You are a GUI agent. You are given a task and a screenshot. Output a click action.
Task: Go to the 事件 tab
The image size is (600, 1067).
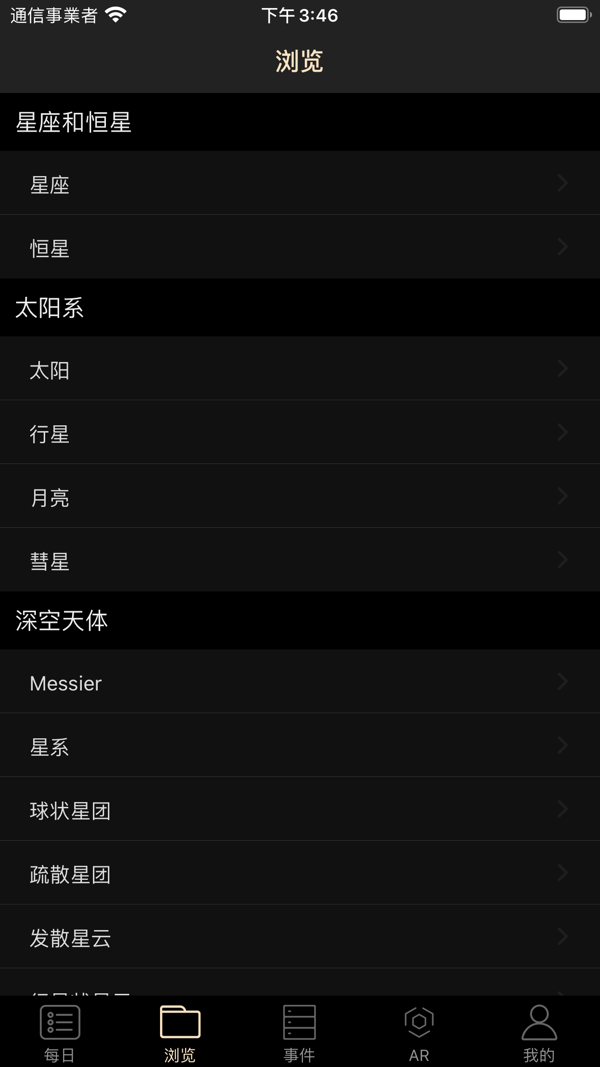[299, 1032]
